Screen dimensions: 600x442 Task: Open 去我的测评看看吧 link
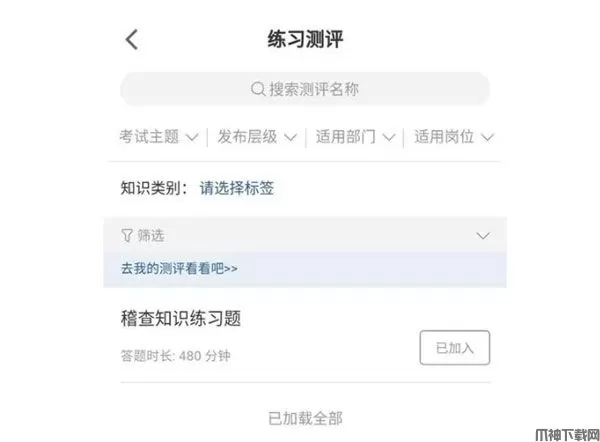point(179,268)
